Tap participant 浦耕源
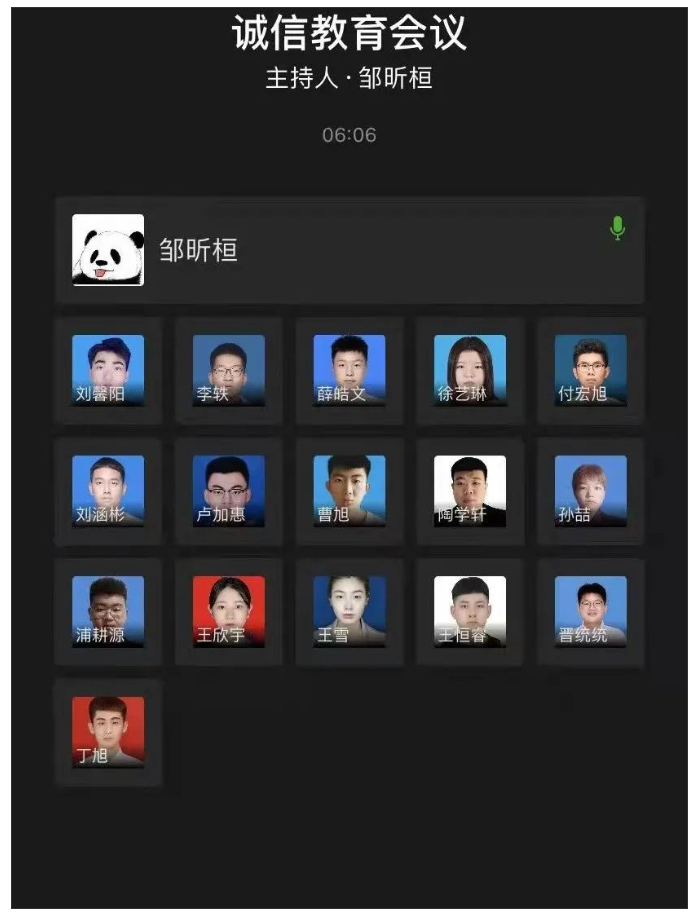The height and width of the screenshot is (919, 692). point(108,612)
